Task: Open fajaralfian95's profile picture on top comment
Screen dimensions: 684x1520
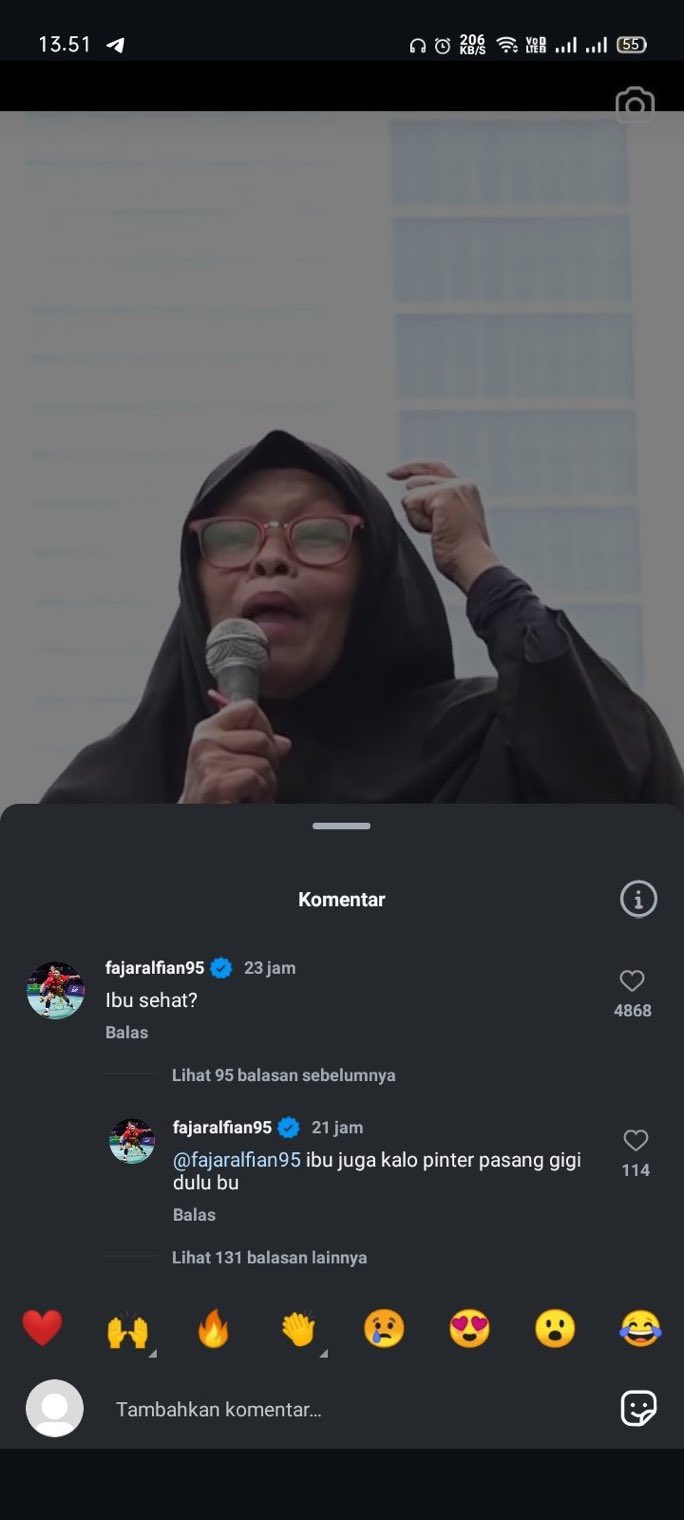Action: pyautogui.click(x=55, y=990)
